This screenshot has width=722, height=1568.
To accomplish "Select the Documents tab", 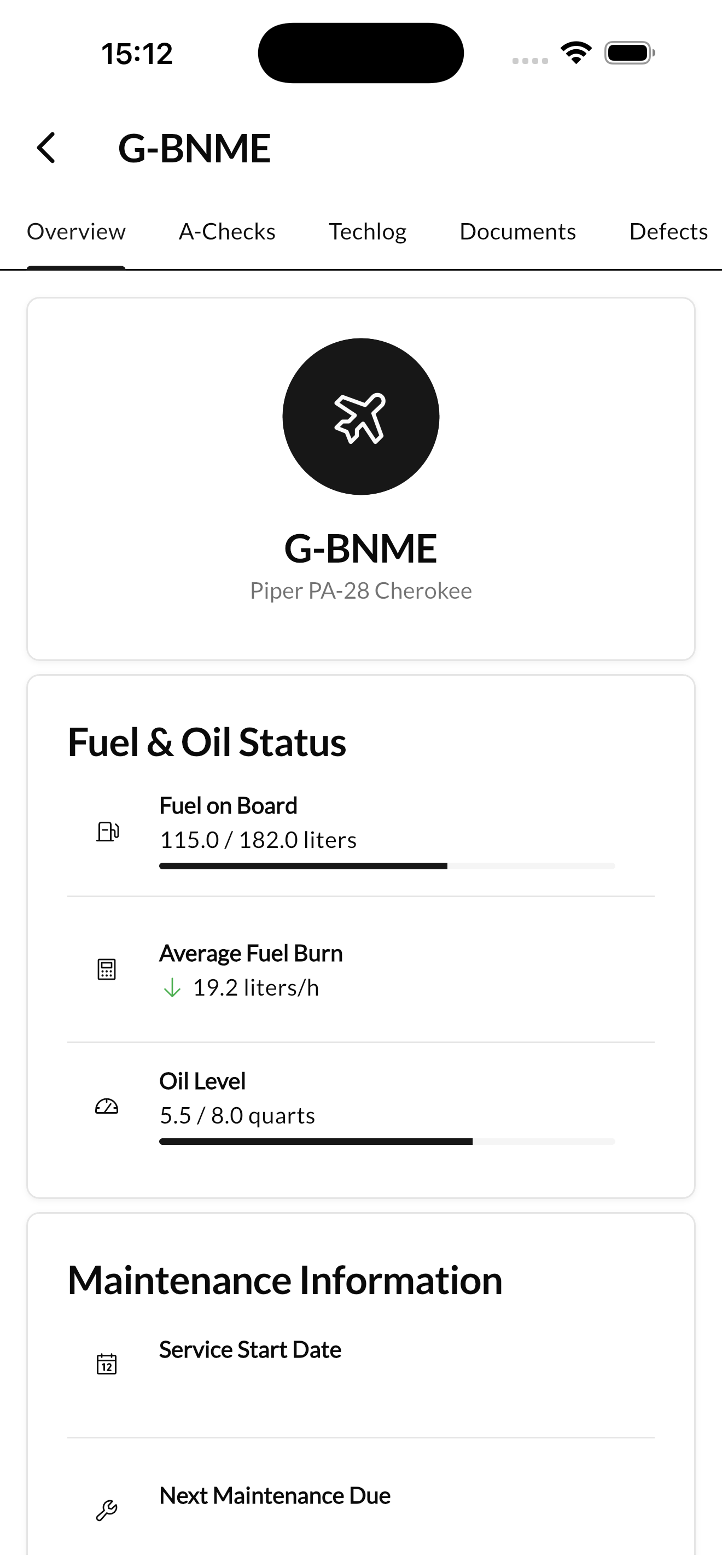I will (517, 231).
